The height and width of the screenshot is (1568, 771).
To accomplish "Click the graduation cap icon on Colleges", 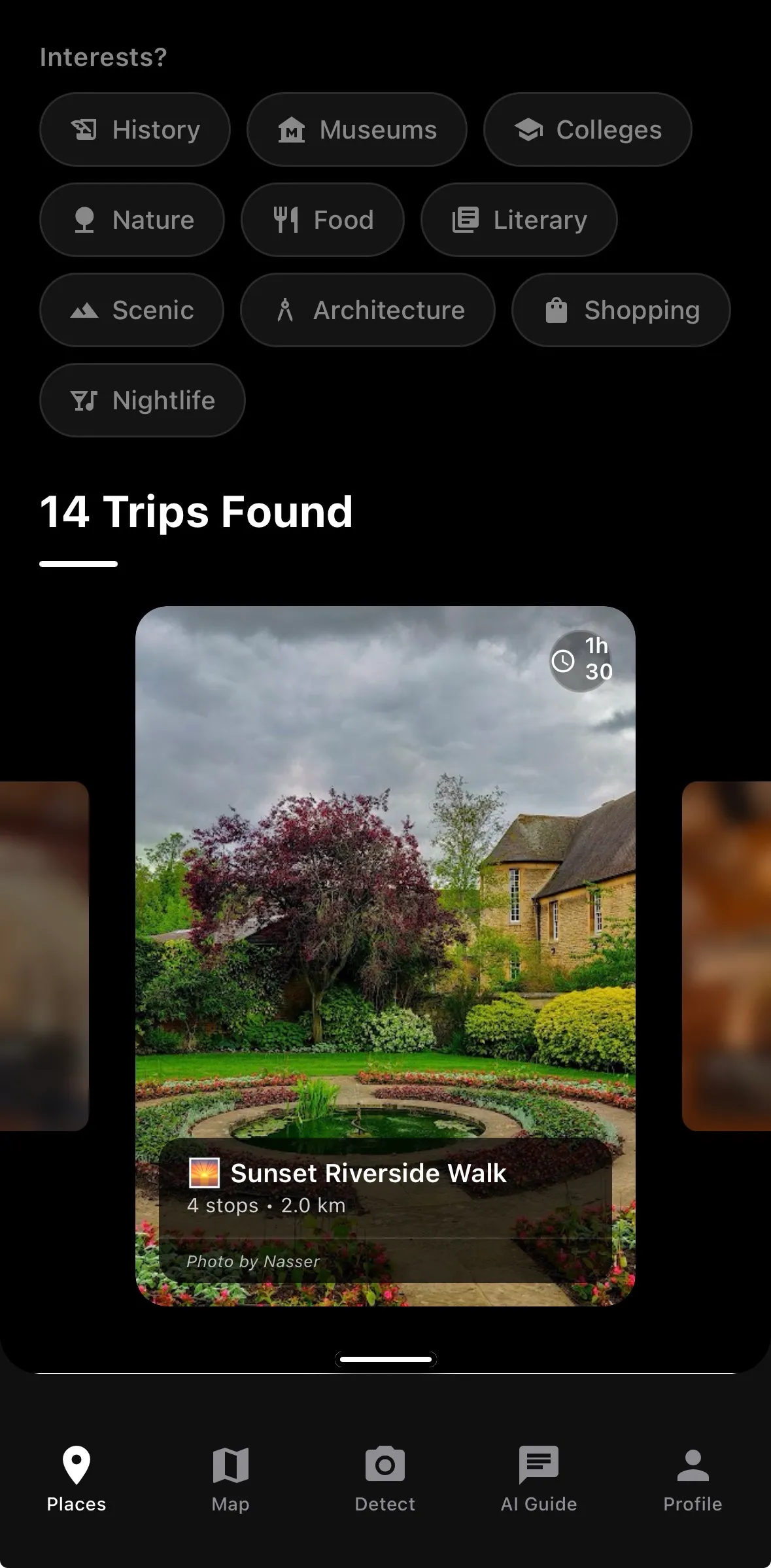I will coord(531,129).
